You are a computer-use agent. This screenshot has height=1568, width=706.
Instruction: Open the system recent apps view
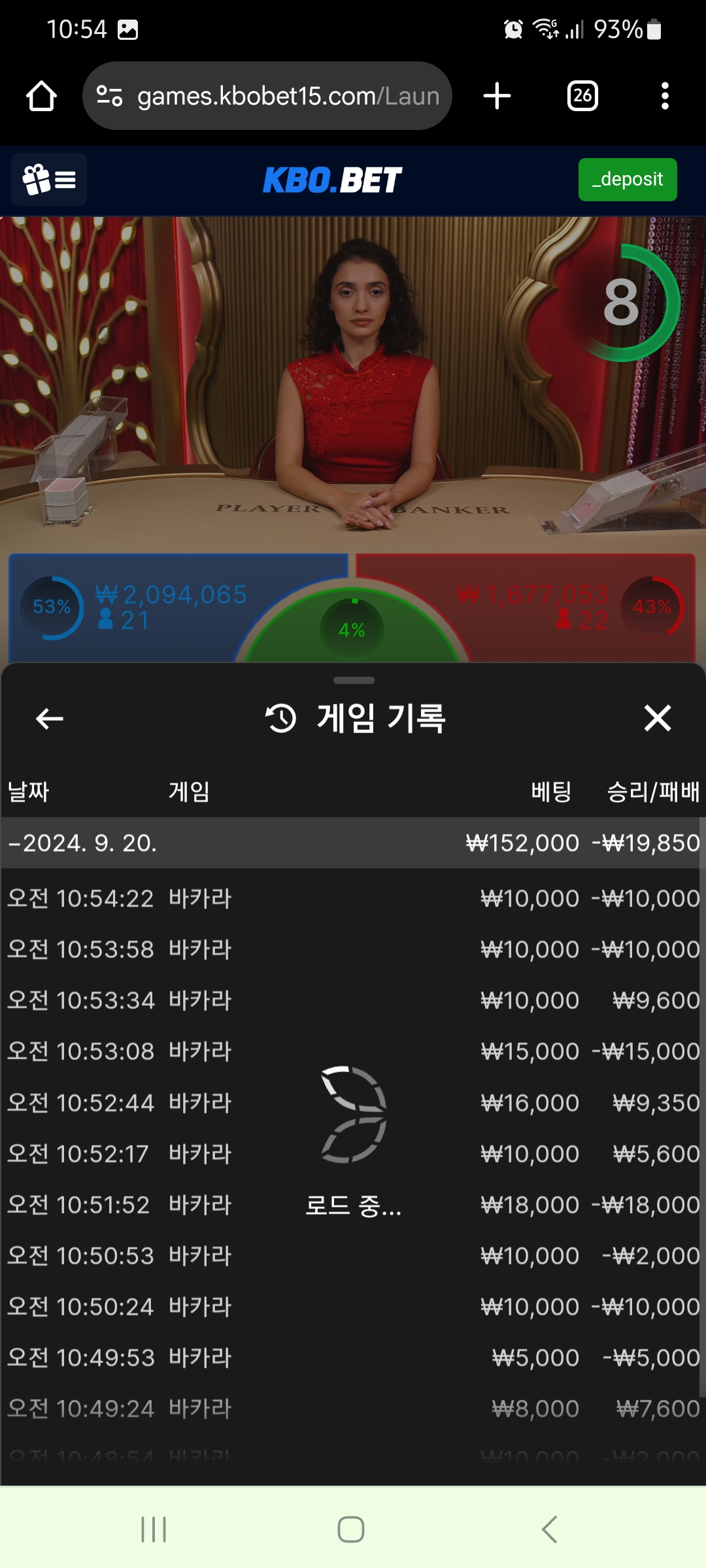click(154, 1529)
